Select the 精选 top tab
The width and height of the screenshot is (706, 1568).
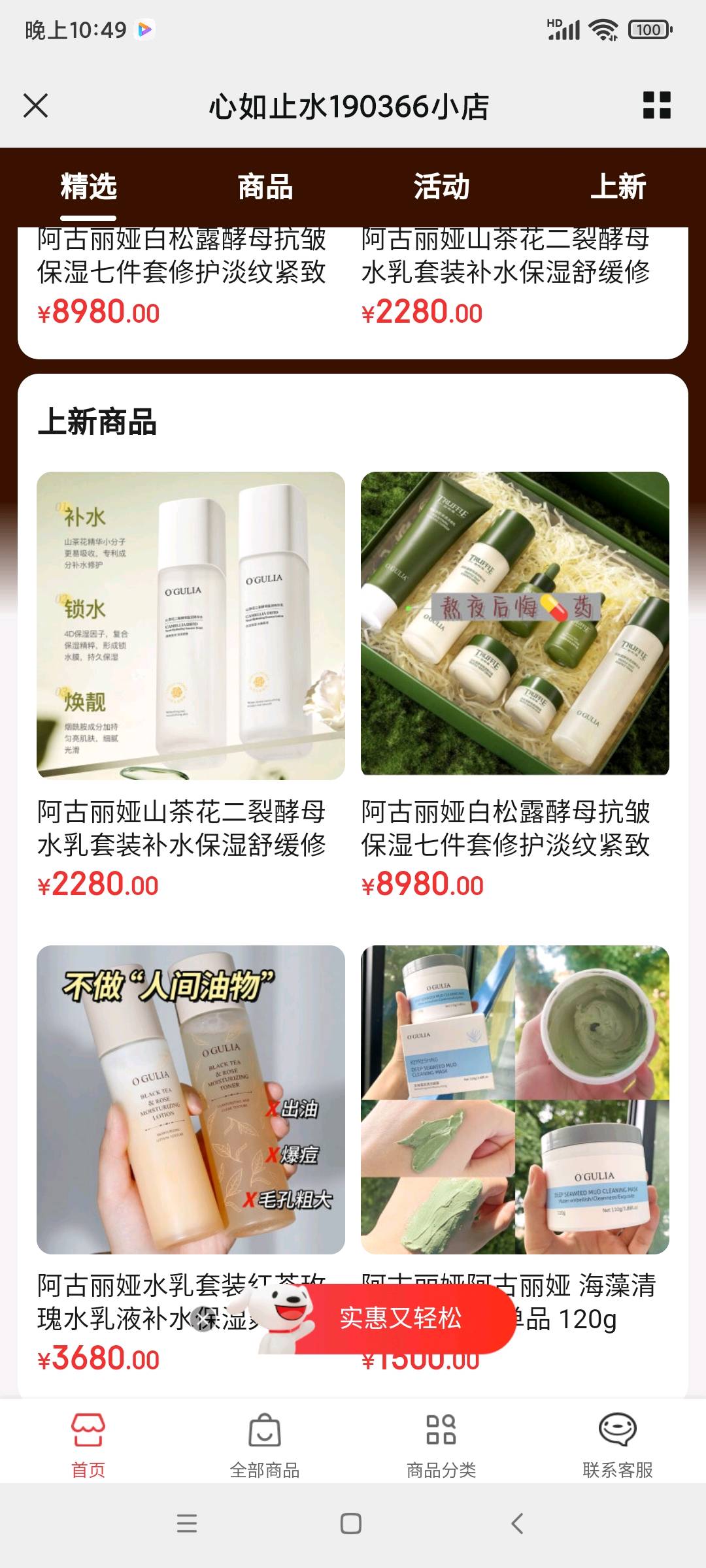(x=88, y=187)
